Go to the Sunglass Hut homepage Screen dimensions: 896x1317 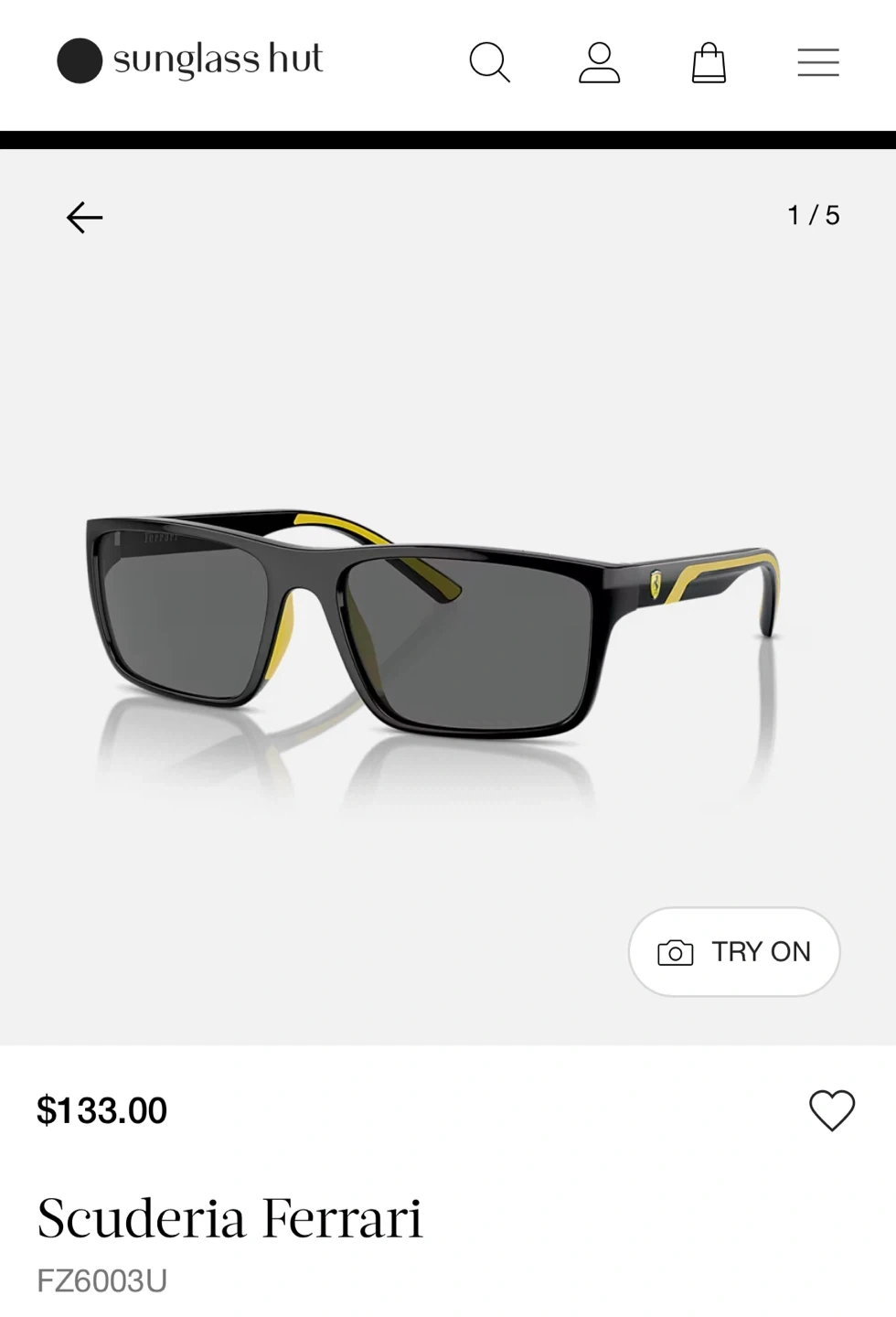(190, 60)
